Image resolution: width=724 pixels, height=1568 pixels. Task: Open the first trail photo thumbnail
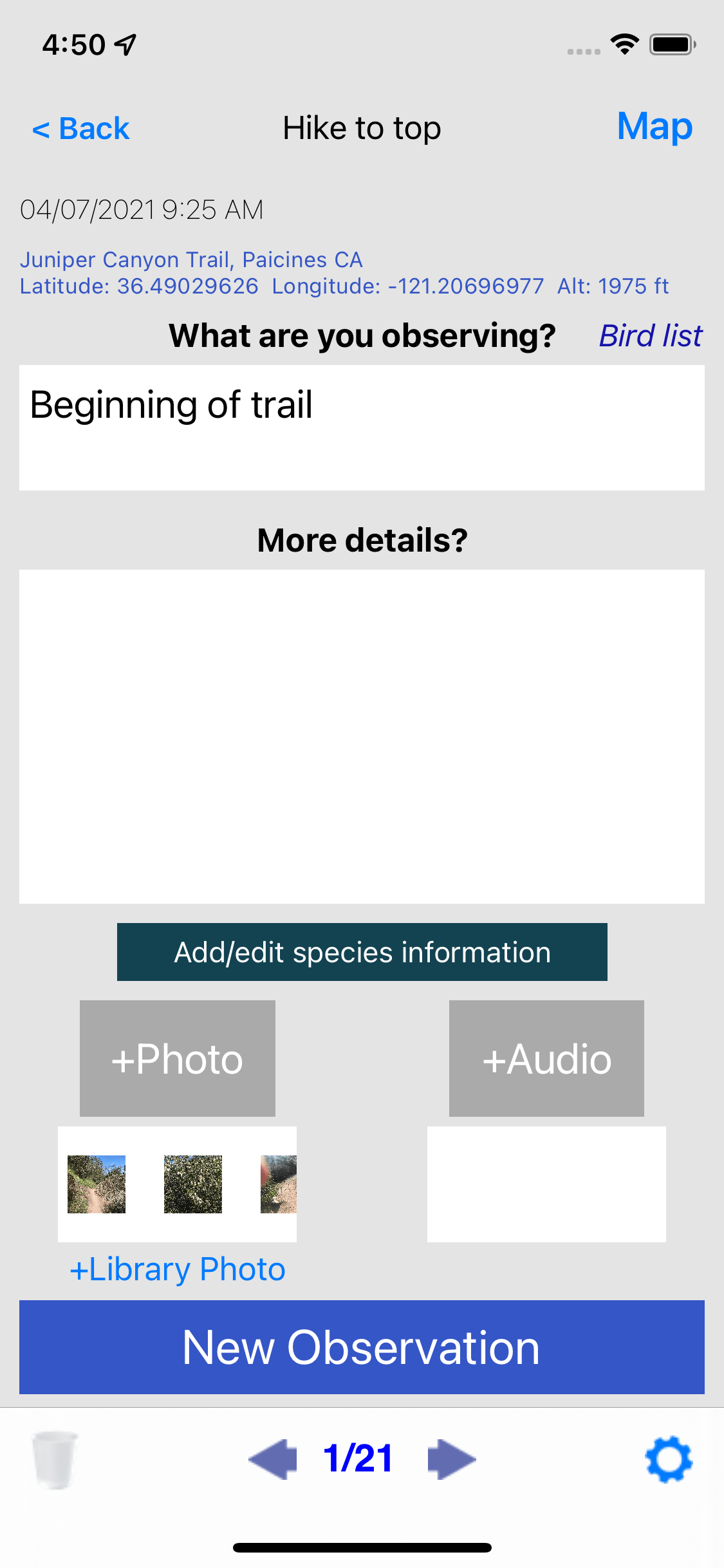(97, 1184)
